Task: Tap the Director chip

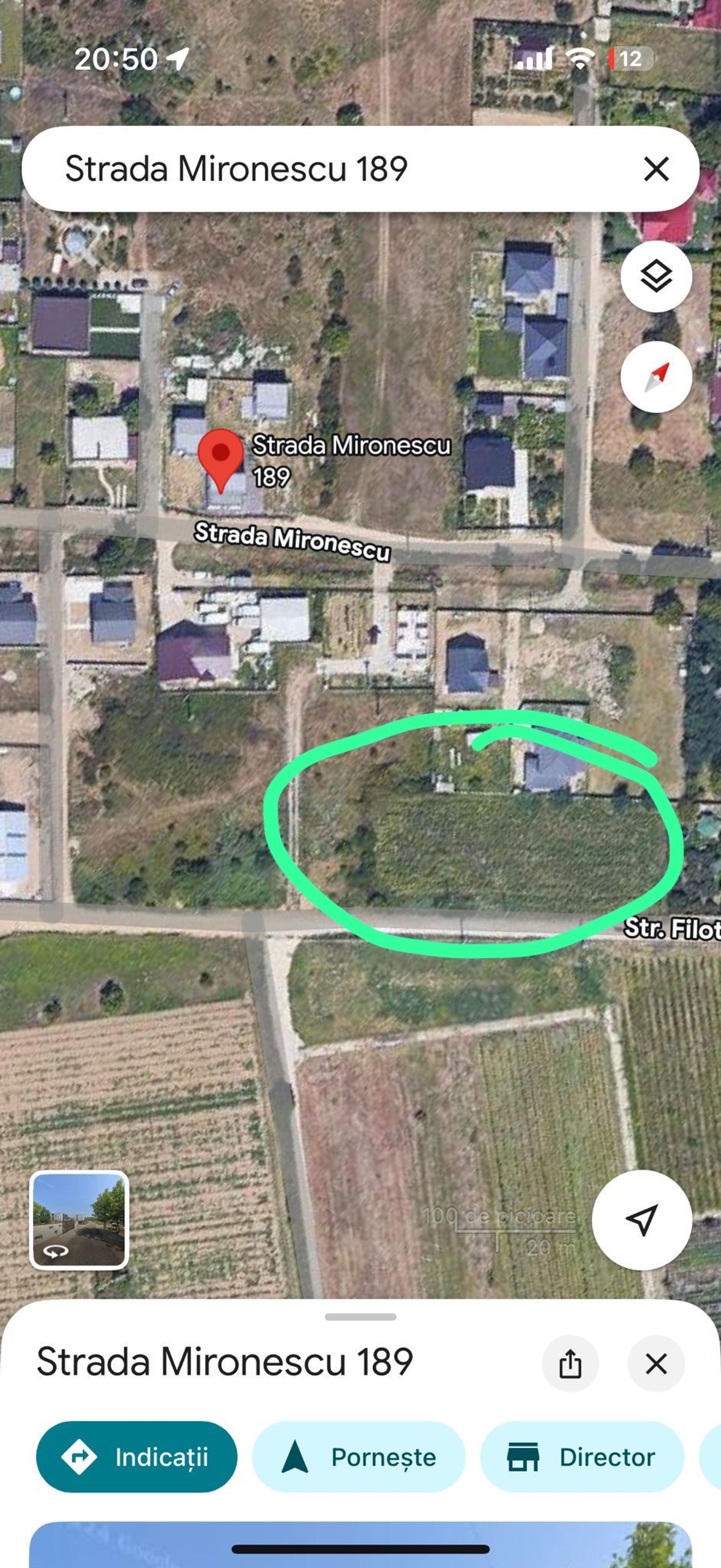Action: 582,1457
